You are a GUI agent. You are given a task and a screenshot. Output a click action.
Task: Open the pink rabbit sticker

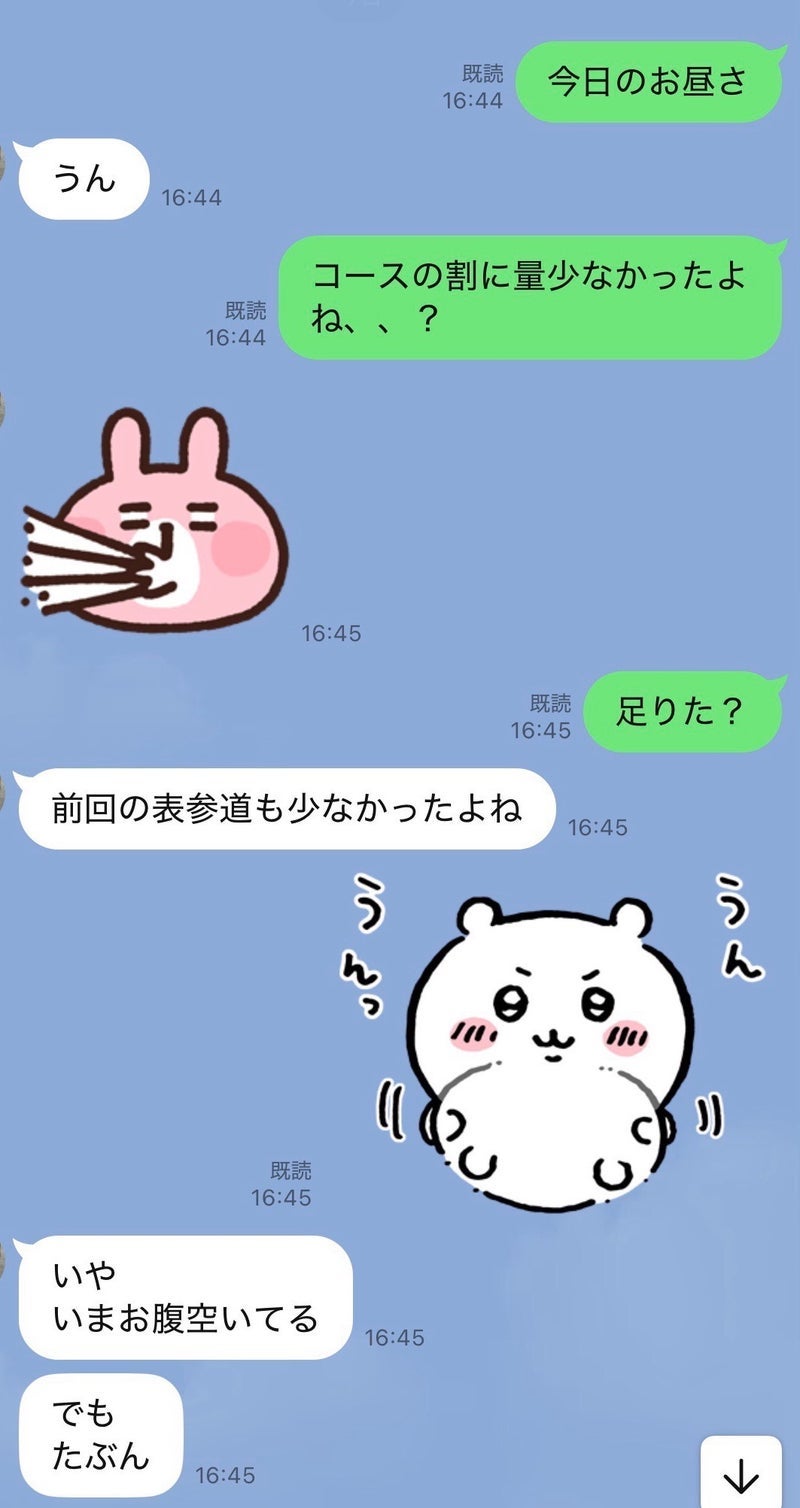click(x=158, y=519)
